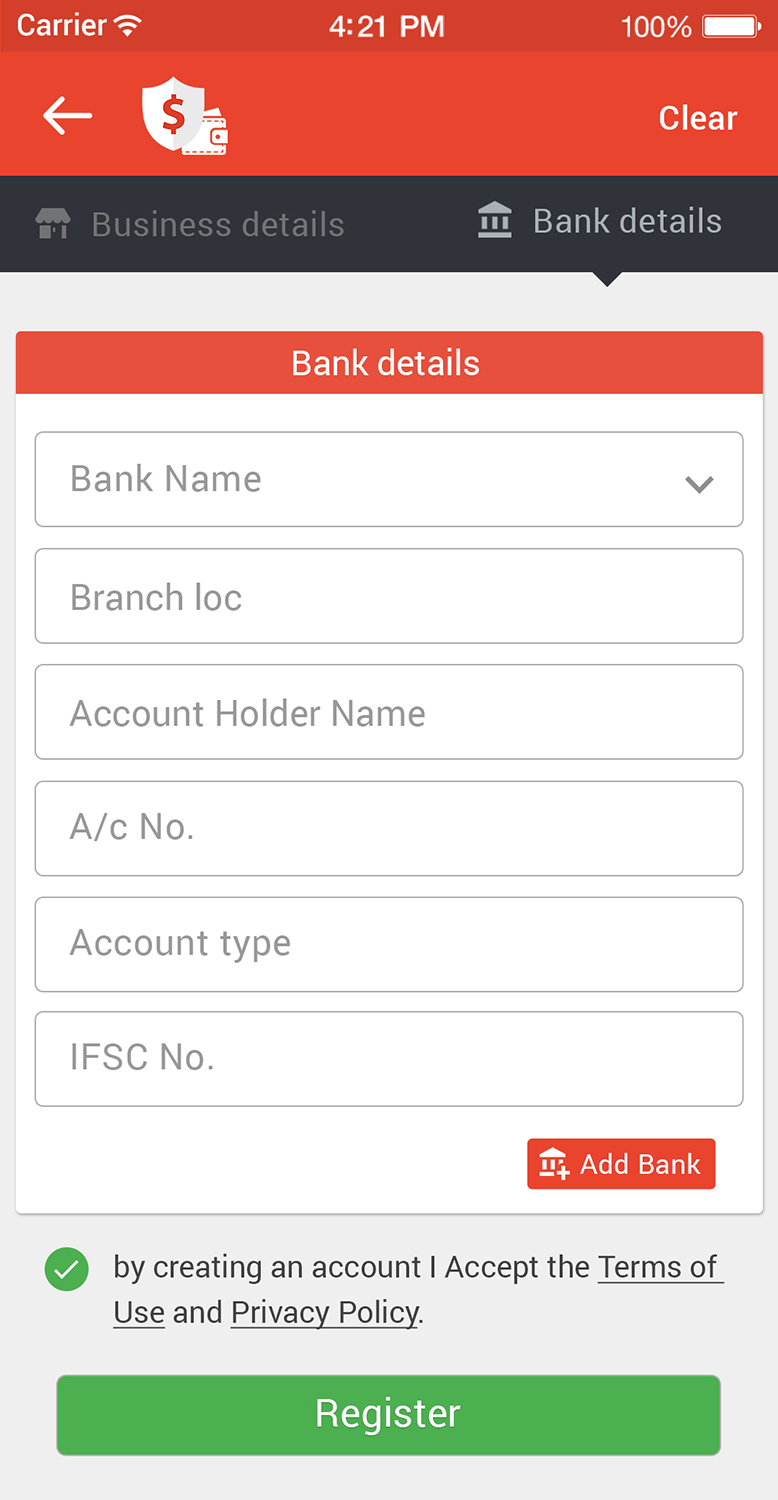Tap the Account Holder Name field
The width and height of the screenshot is (778, 1500).
pyautogui.click(x=388, y=712)
